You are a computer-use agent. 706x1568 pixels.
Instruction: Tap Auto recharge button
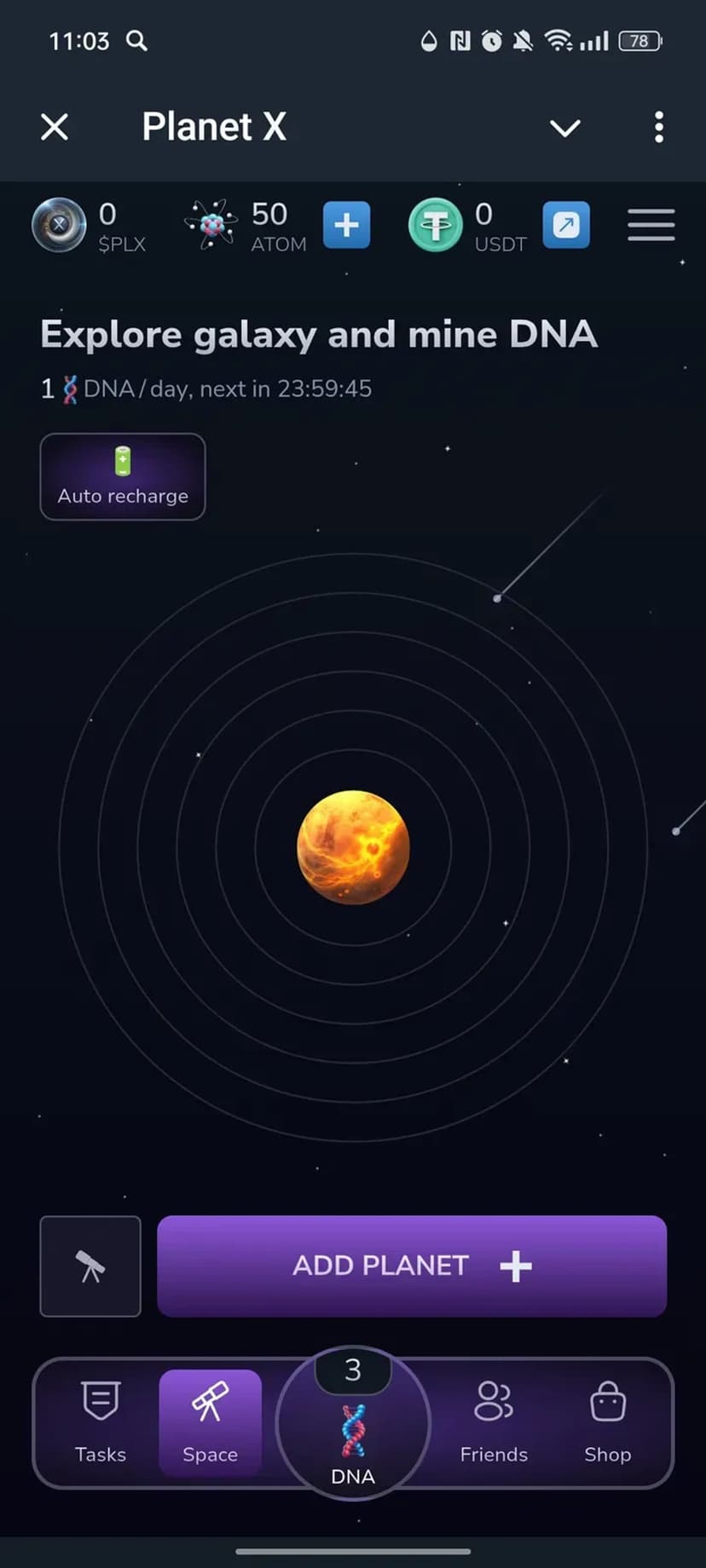pos(123,476)
